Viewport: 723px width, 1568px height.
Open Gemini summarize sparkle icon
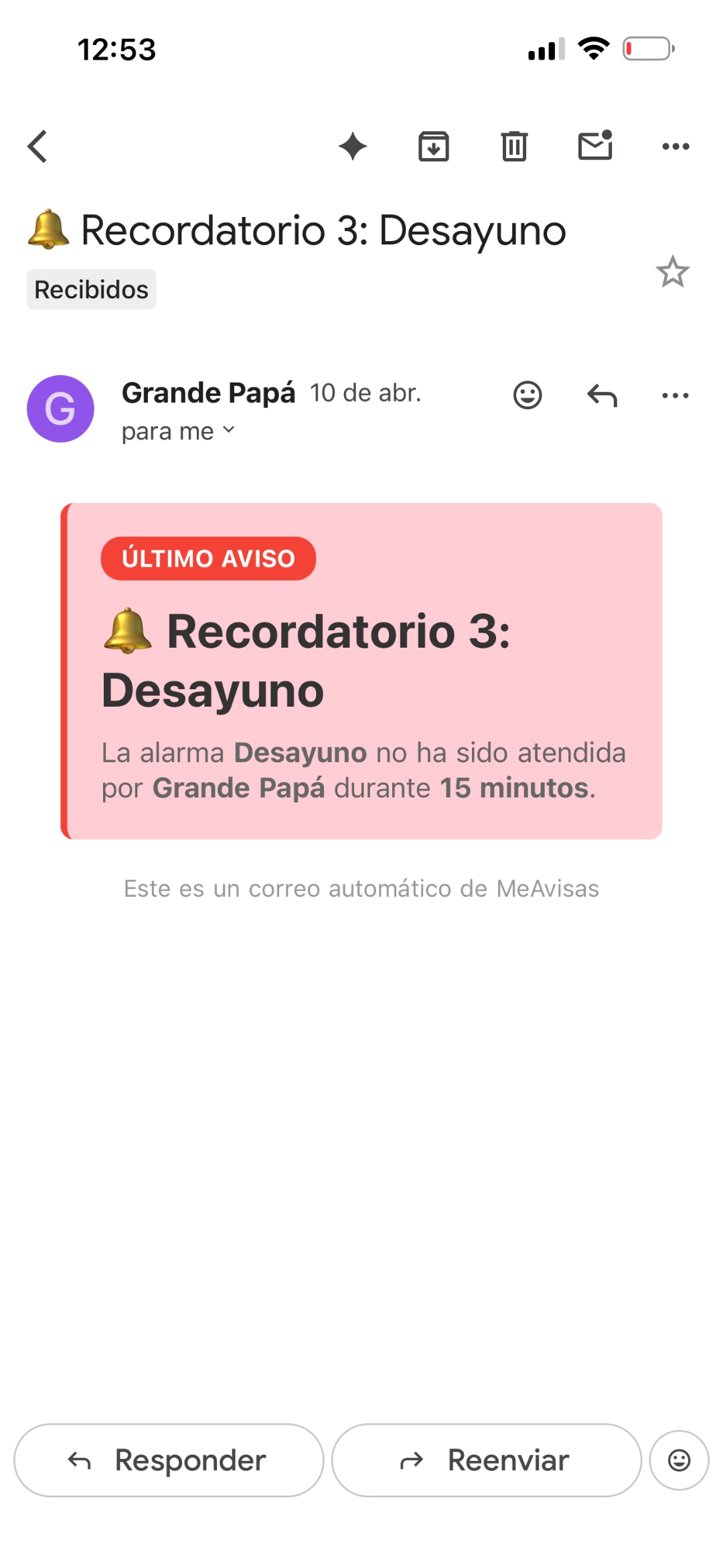[x=353, y=146]
